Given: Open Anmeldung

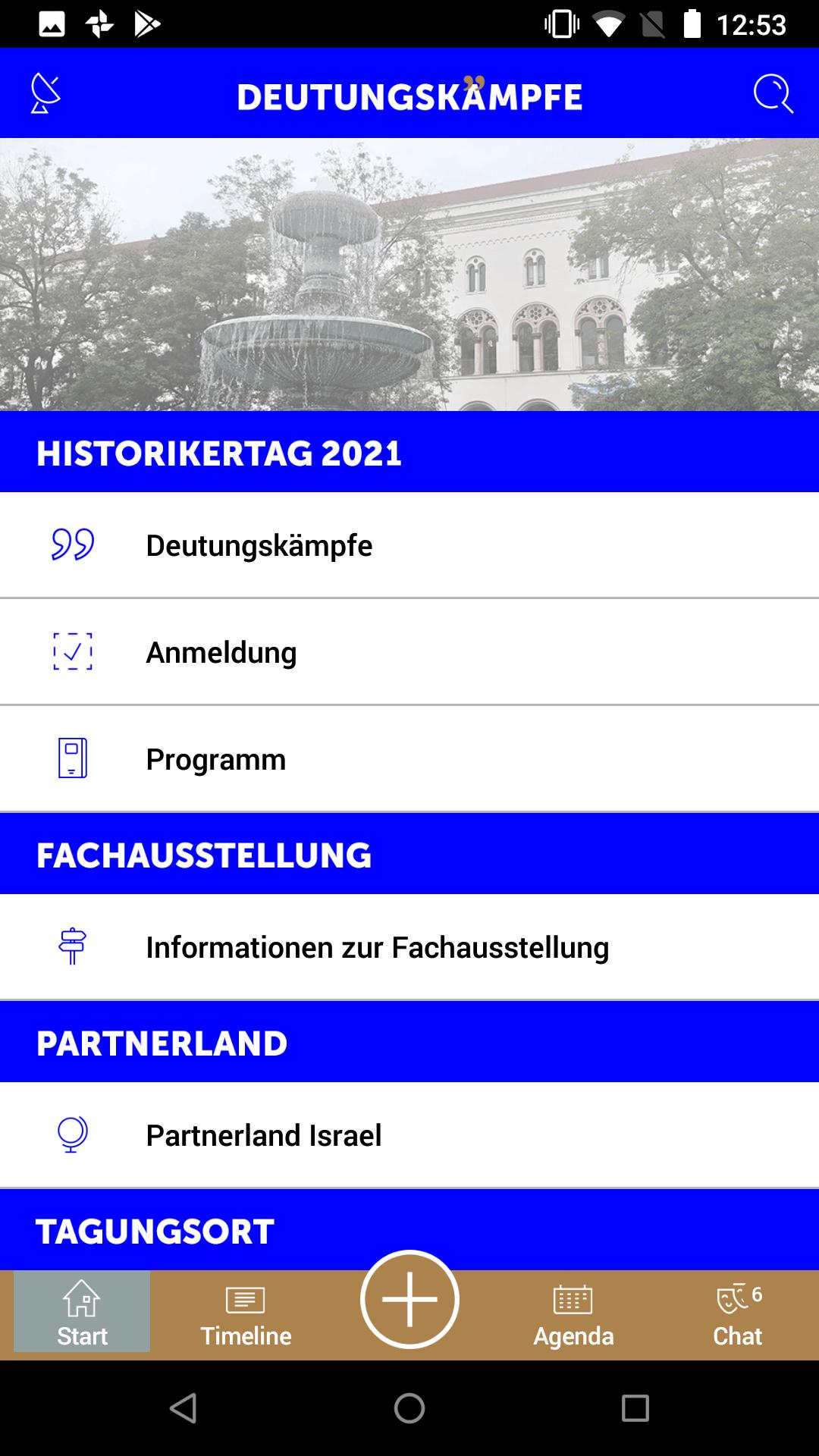Looking at the screenshot, I should pos(409,652).
